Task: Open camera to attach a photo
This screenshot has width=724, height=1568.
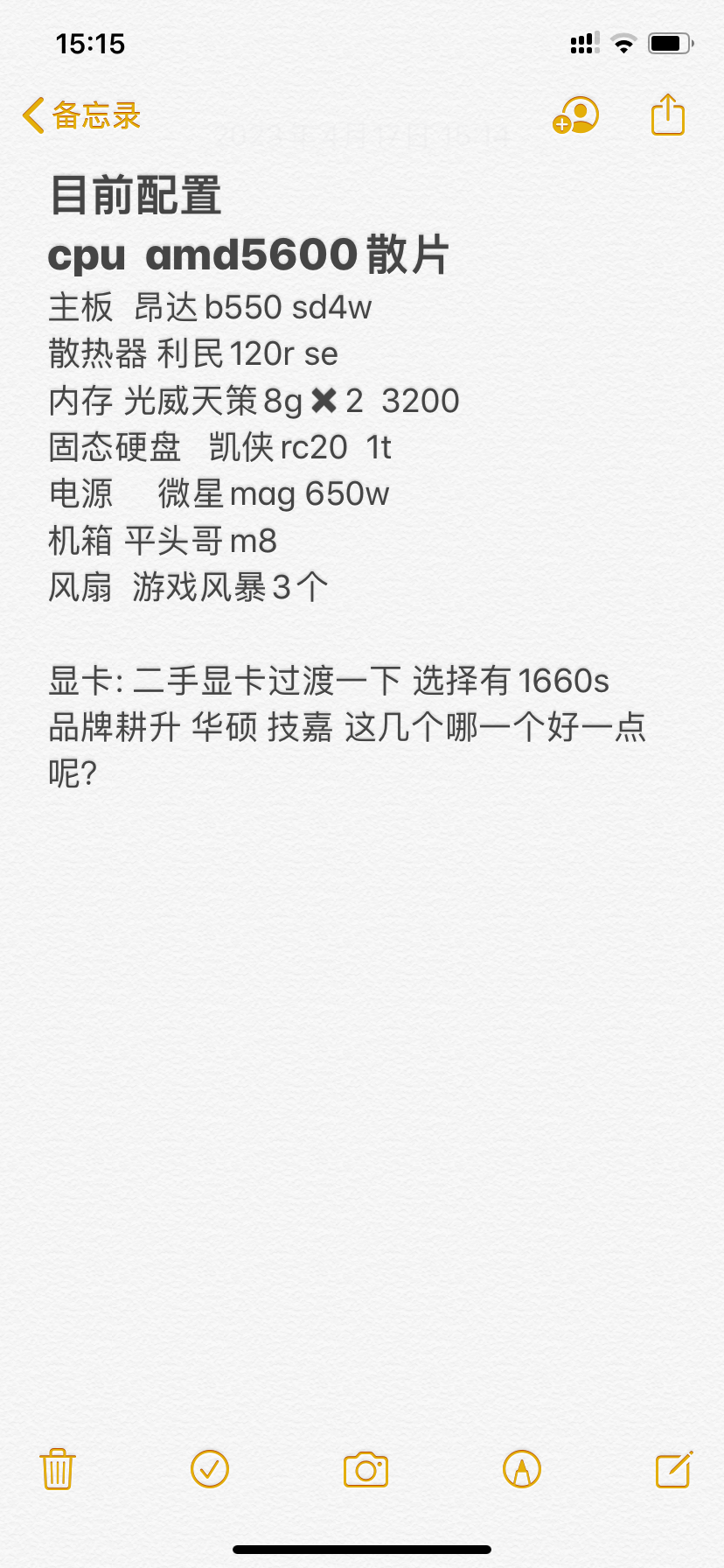Action: (x=365, y=1469)
